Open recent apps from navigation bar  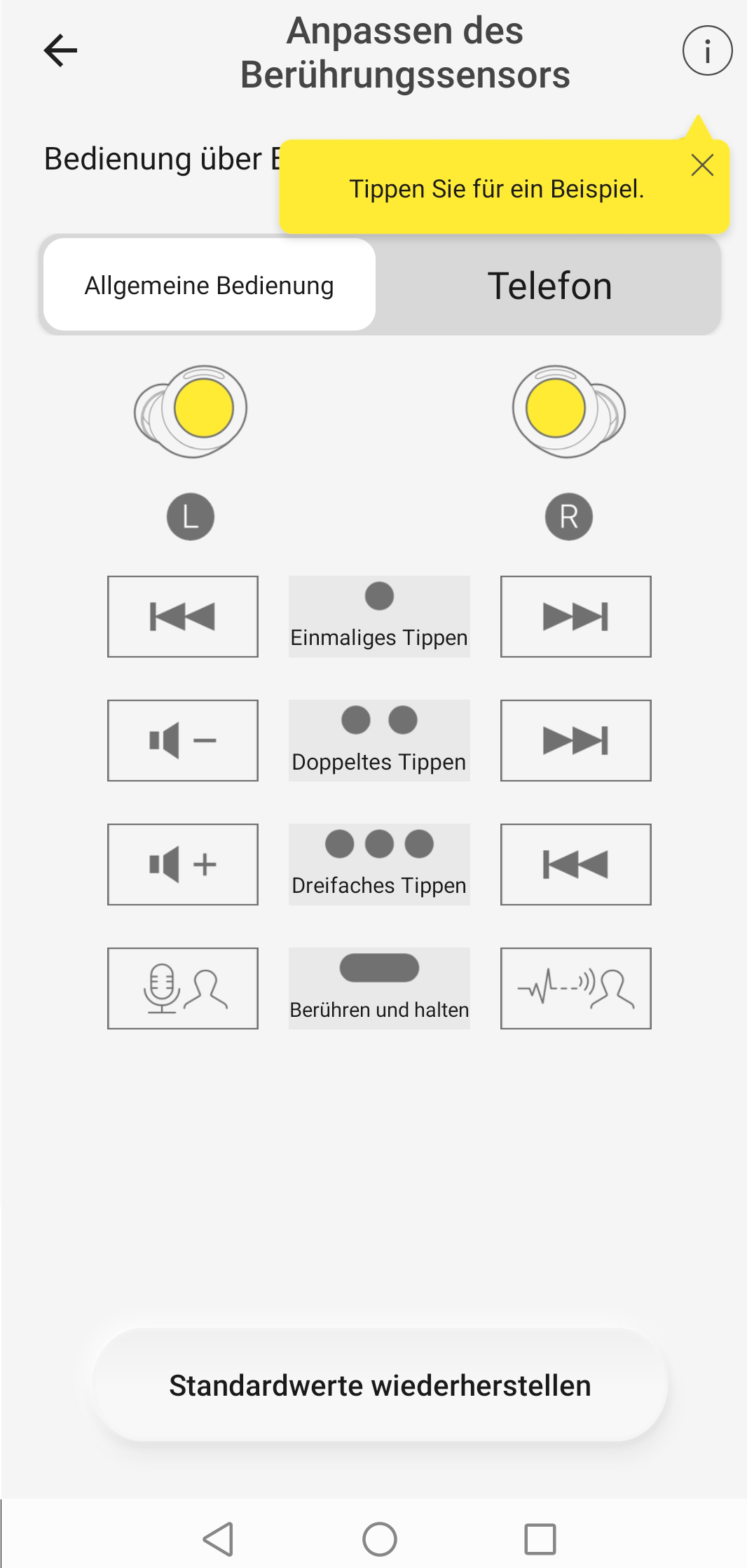click(540, 1539)
